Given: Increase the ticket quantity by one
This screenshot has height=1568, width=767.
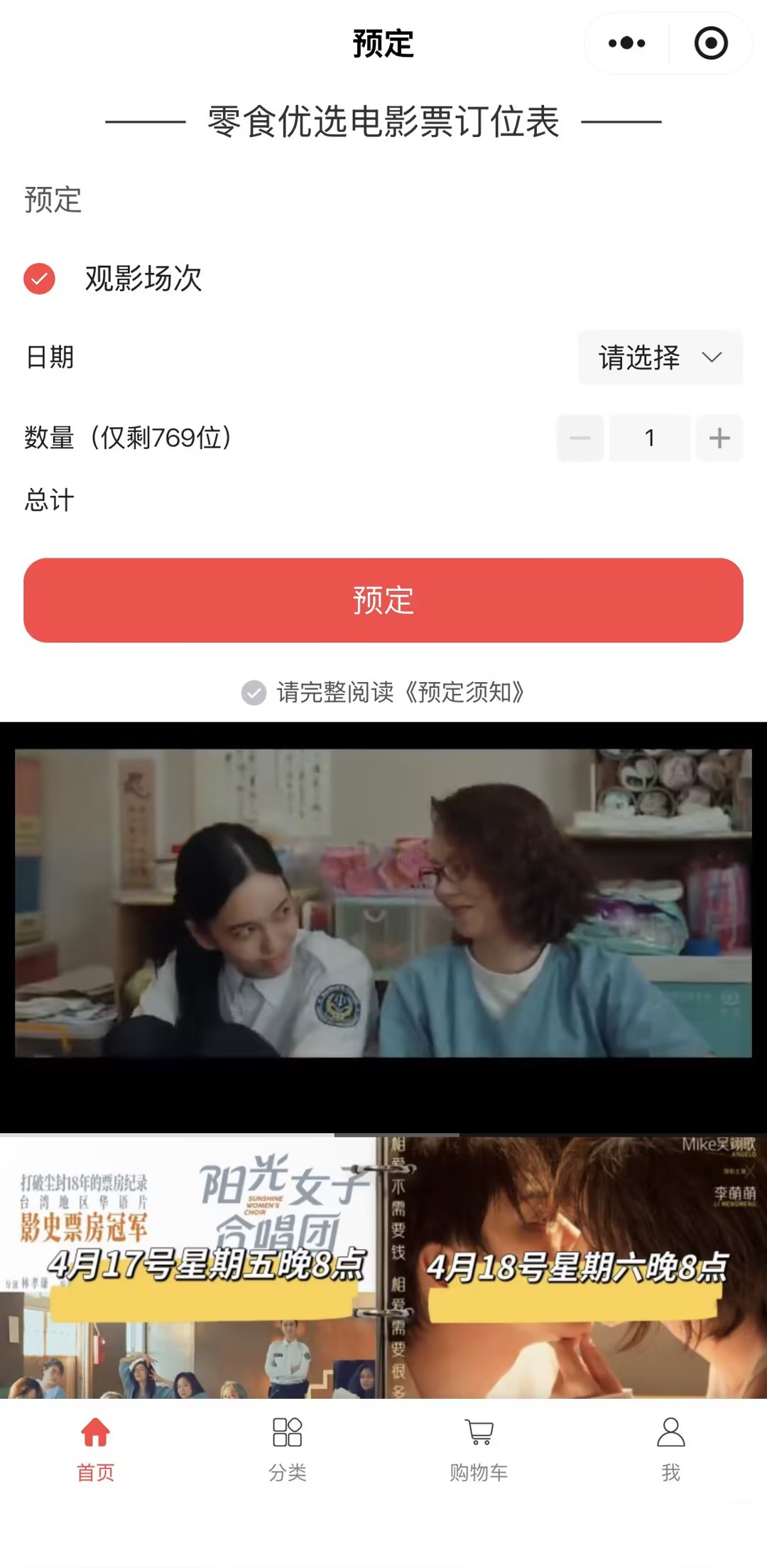Looking at the screenshot, I should pyautogui.click(x=719, y=438).
